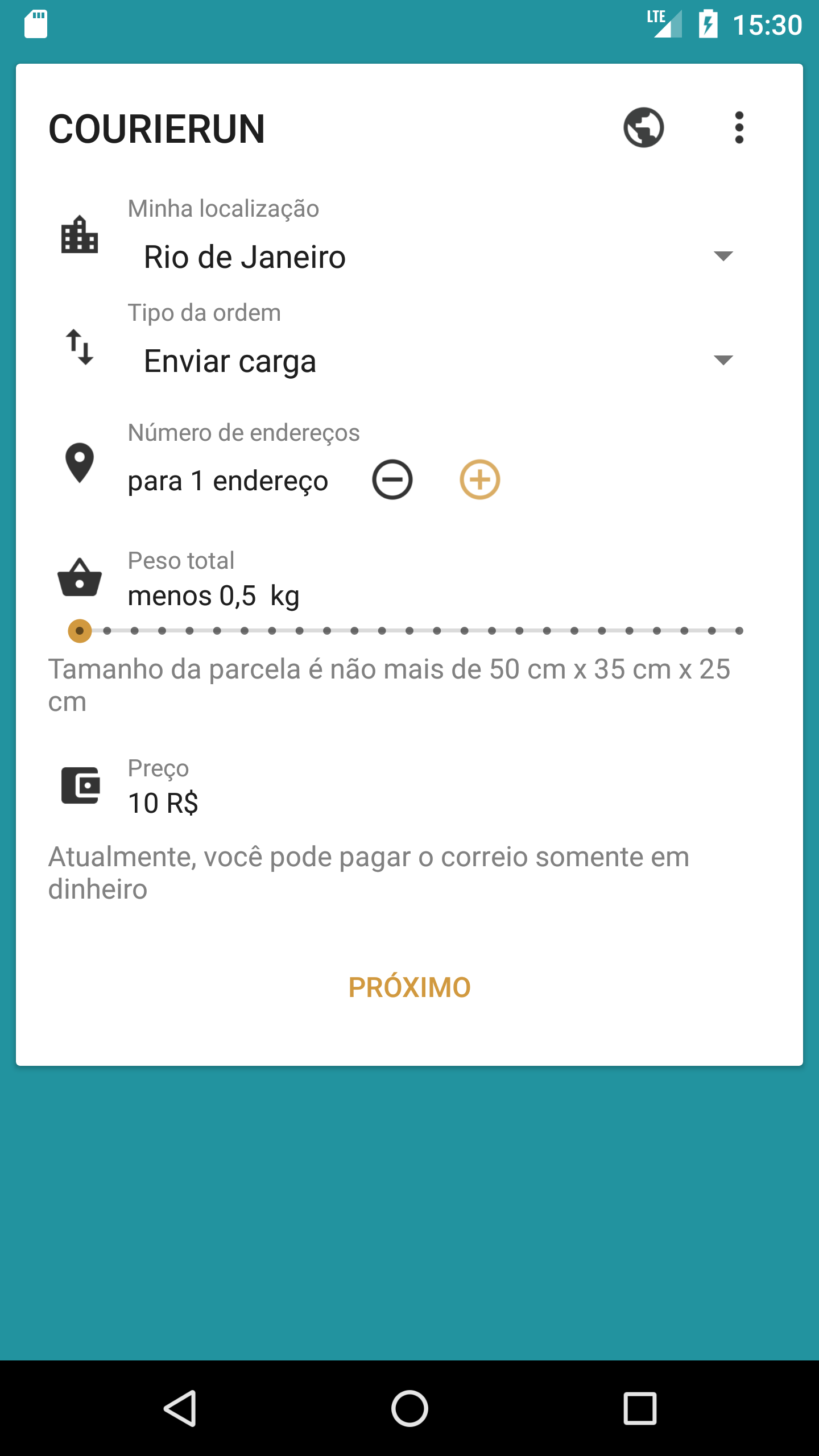Continue with the PRÓXIMO button
The height and width of the screenshot is (1456, 819).
(409, 987)
